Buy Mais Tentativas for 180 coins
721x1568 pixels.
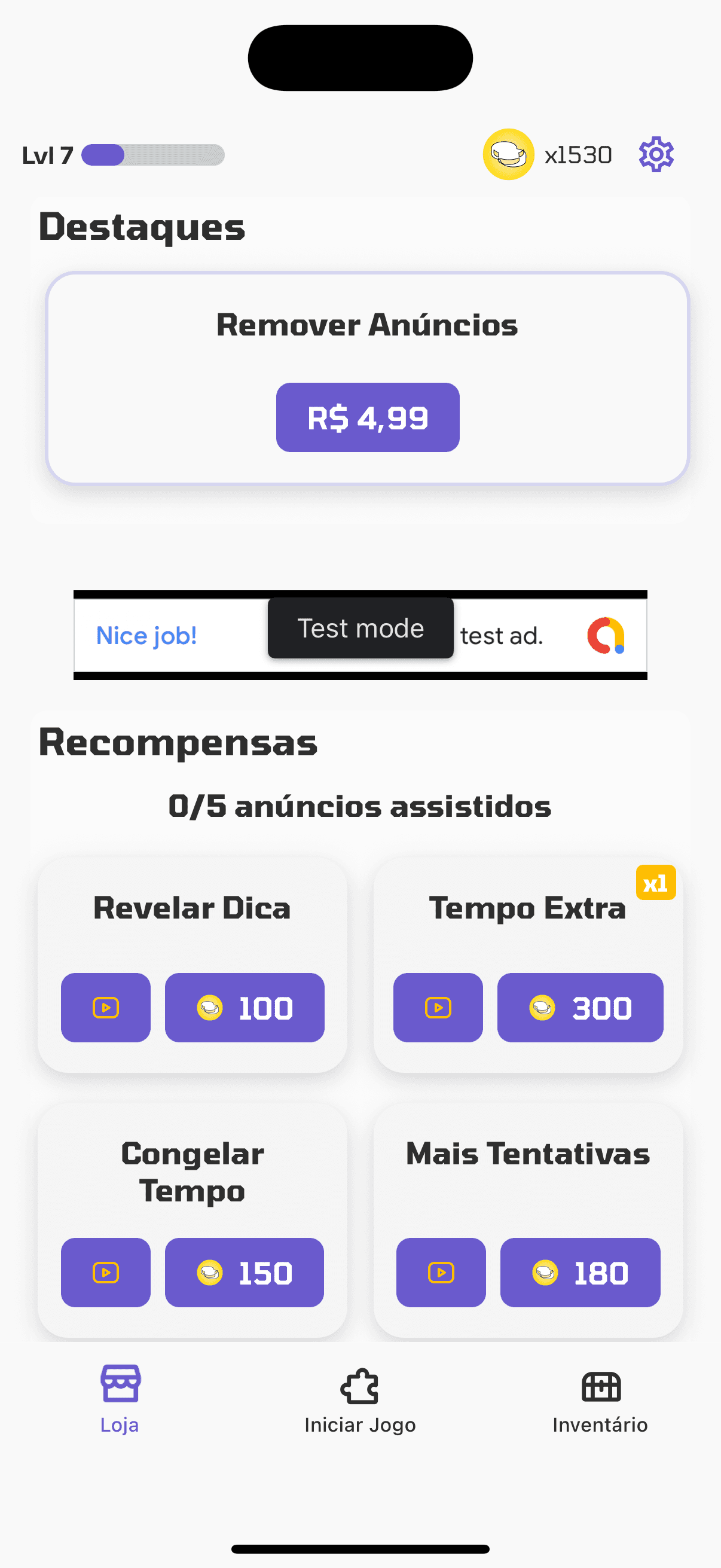tap(580, 1272)
